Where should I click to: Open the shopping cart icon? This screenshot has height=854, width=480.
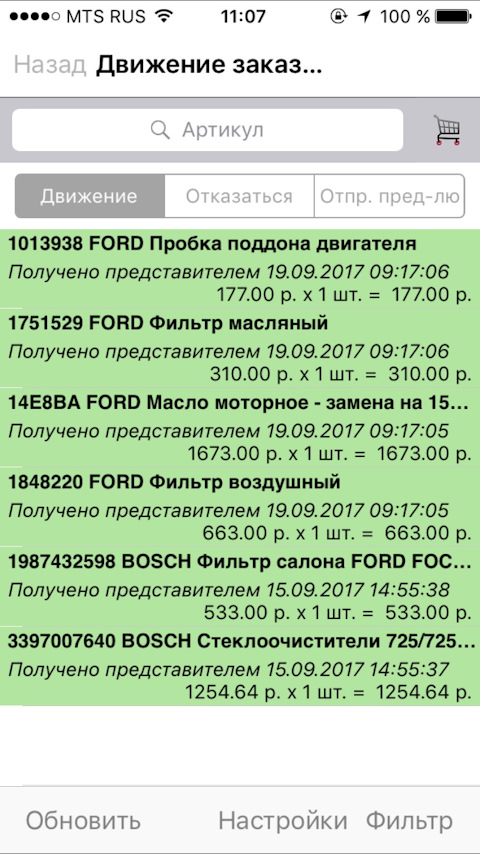coord(447,130)
